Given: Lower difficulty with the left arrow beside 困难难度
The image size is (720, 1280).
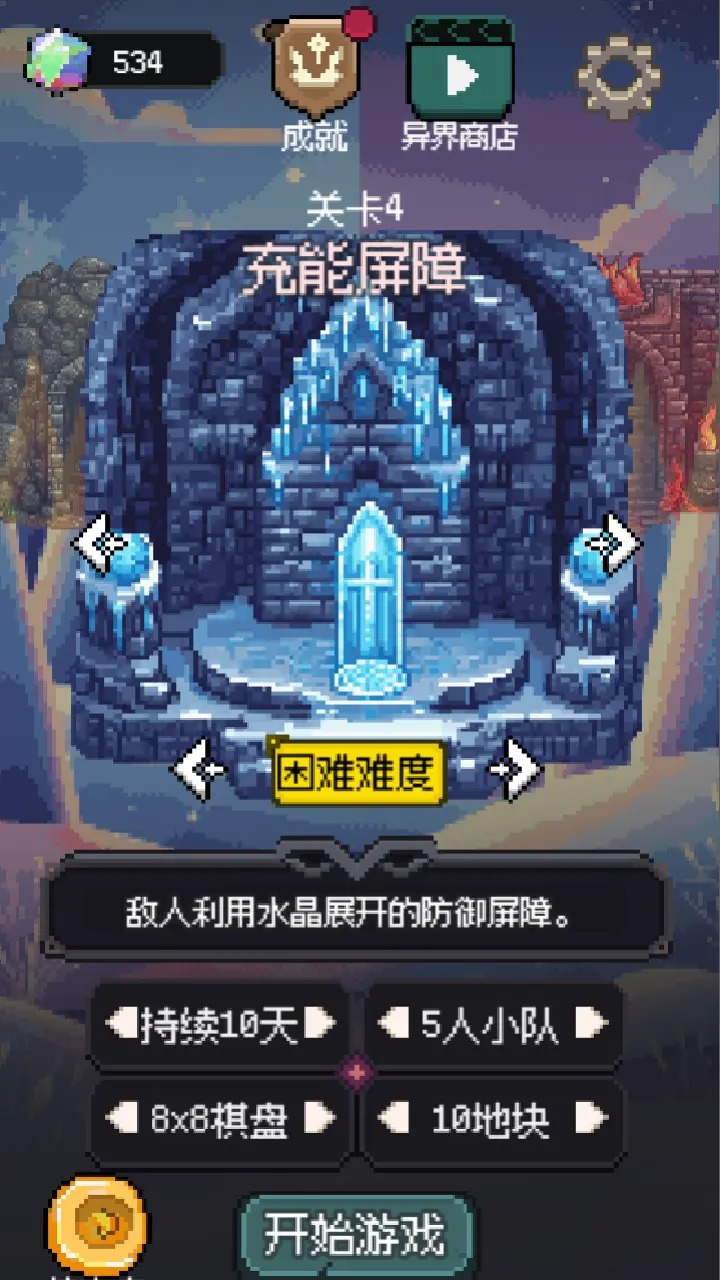Looking at the screenshot, I should pyautogui.click(x=201, y=771).
